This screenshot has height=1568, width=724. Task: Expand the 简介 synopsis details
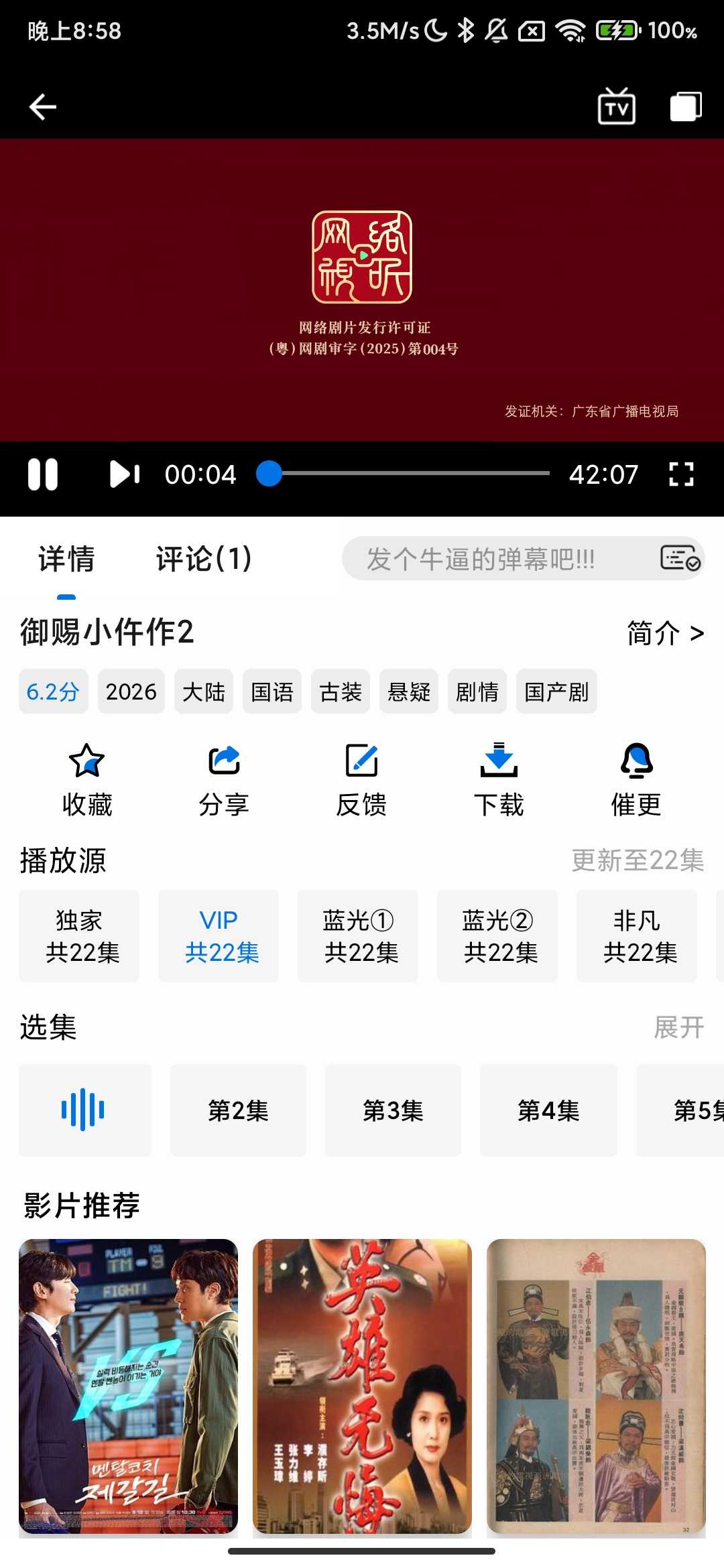point(666,633)
